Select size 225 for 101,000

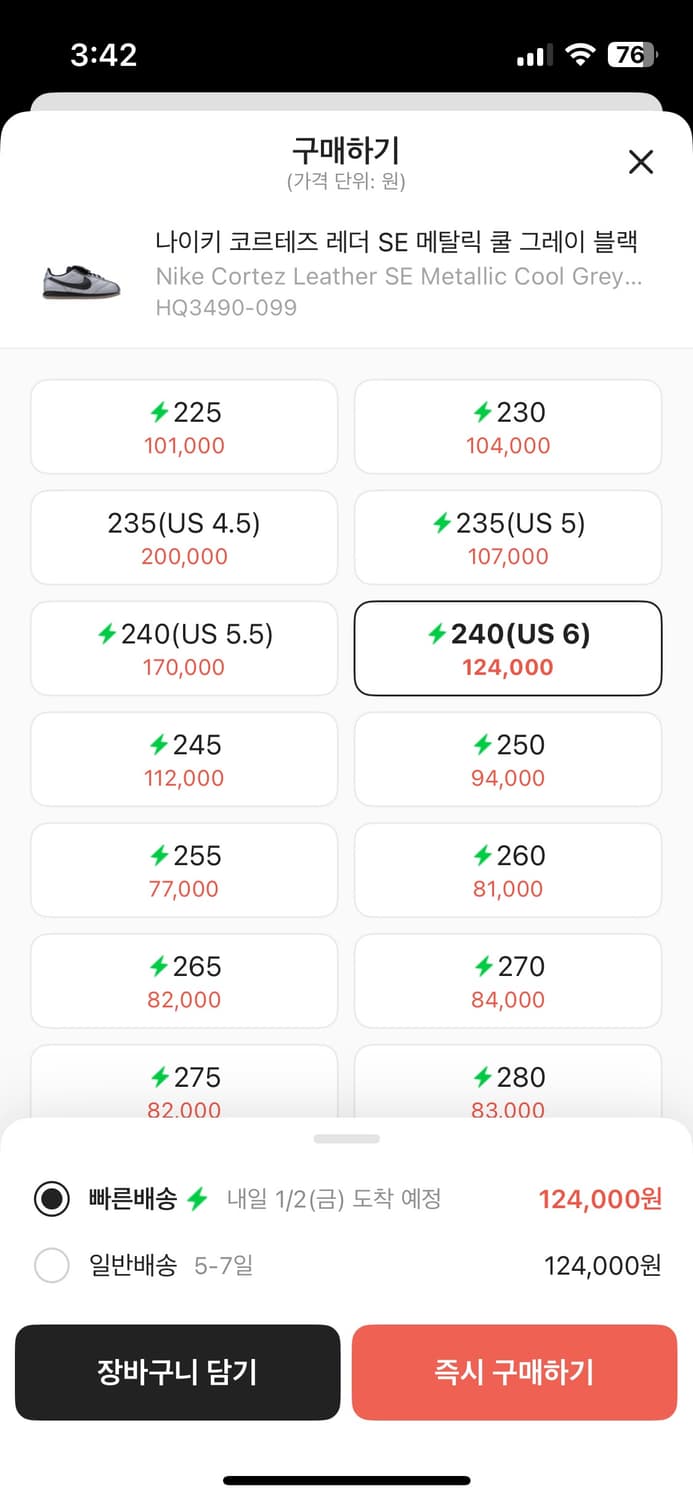[x=184, y=427]
